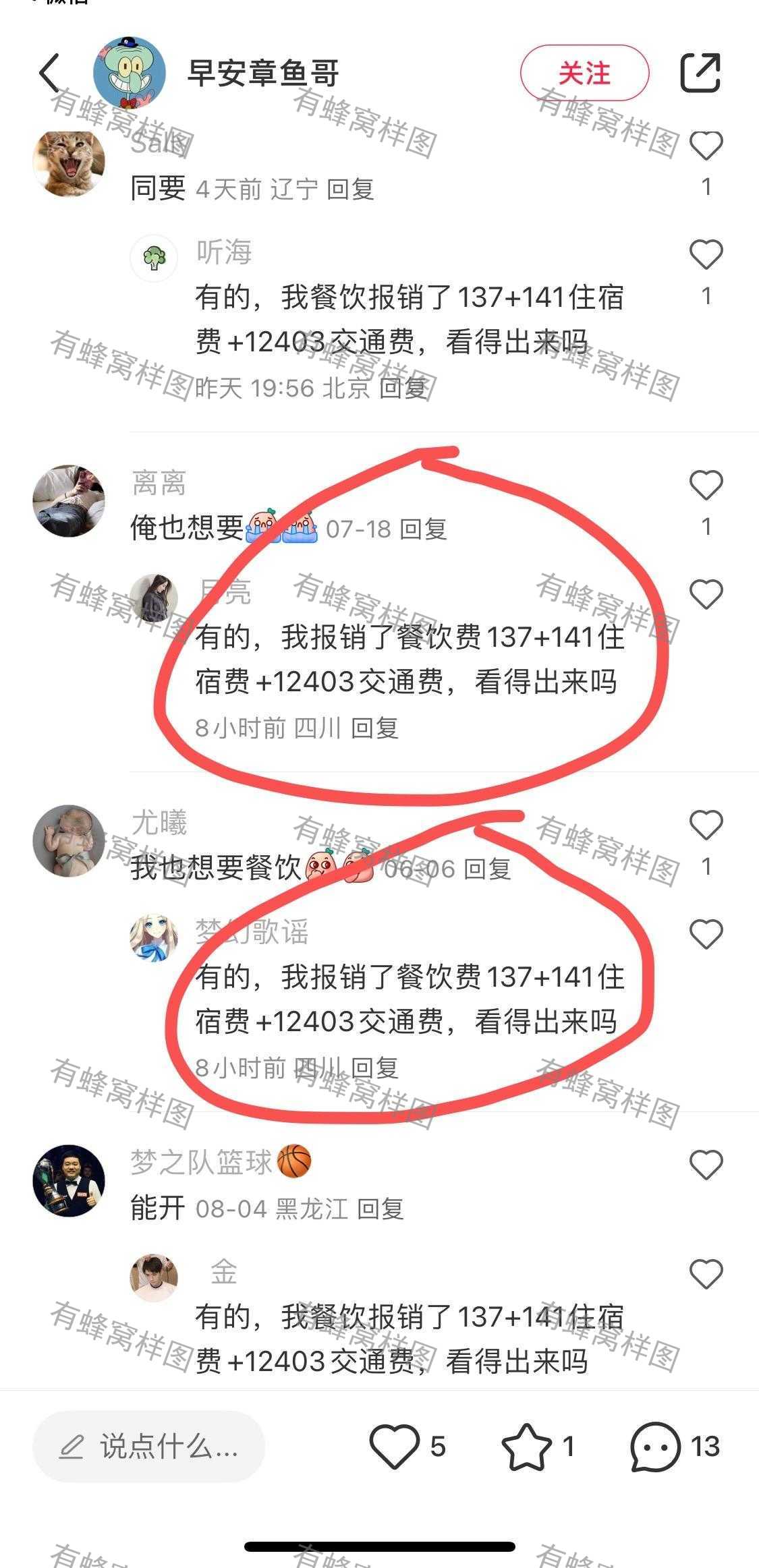Screen dimensions: 759x1568
Task: Go back using the top-left arrow
Action: (x=50, y=72)
